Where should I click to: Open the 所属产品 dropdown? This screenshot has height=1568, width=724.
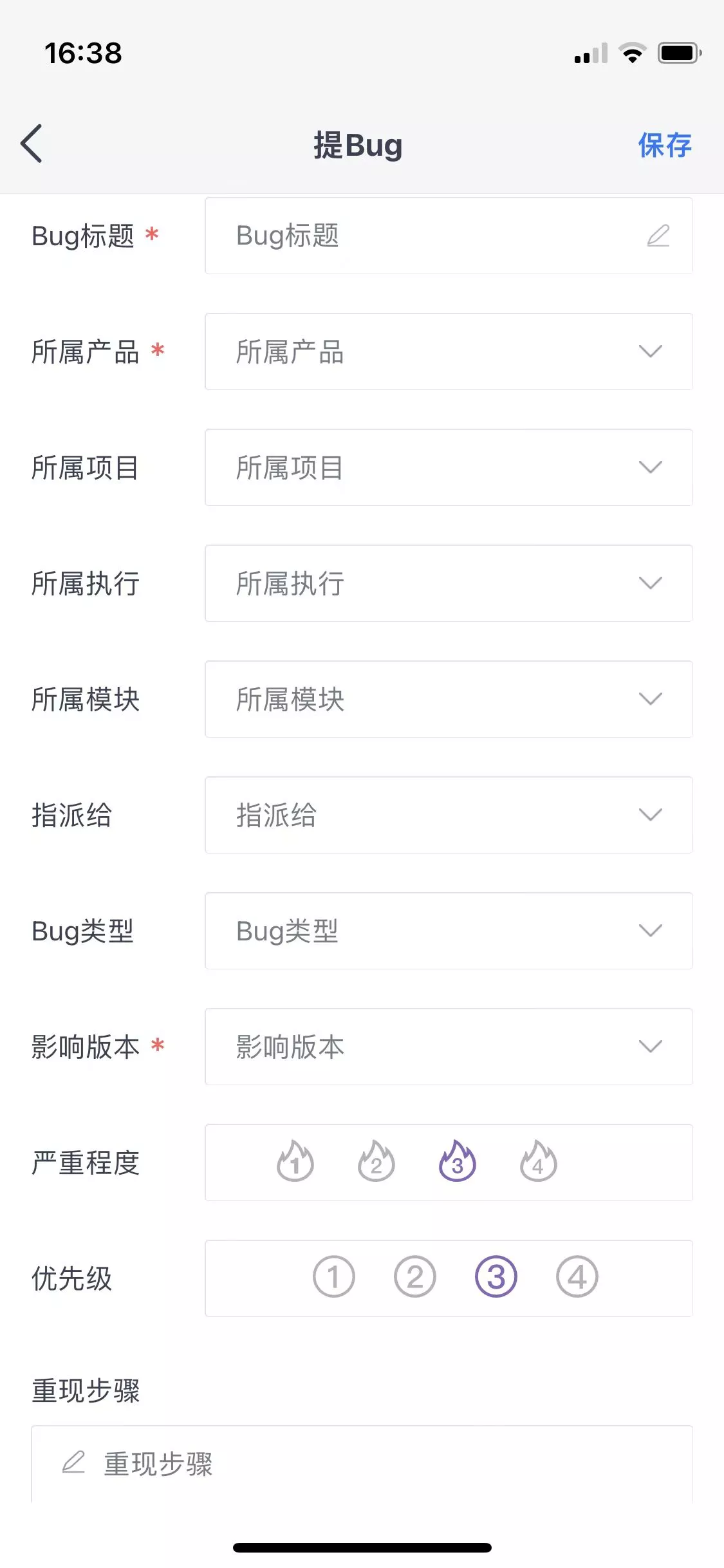pyautogui.click(x=448, y=351)
